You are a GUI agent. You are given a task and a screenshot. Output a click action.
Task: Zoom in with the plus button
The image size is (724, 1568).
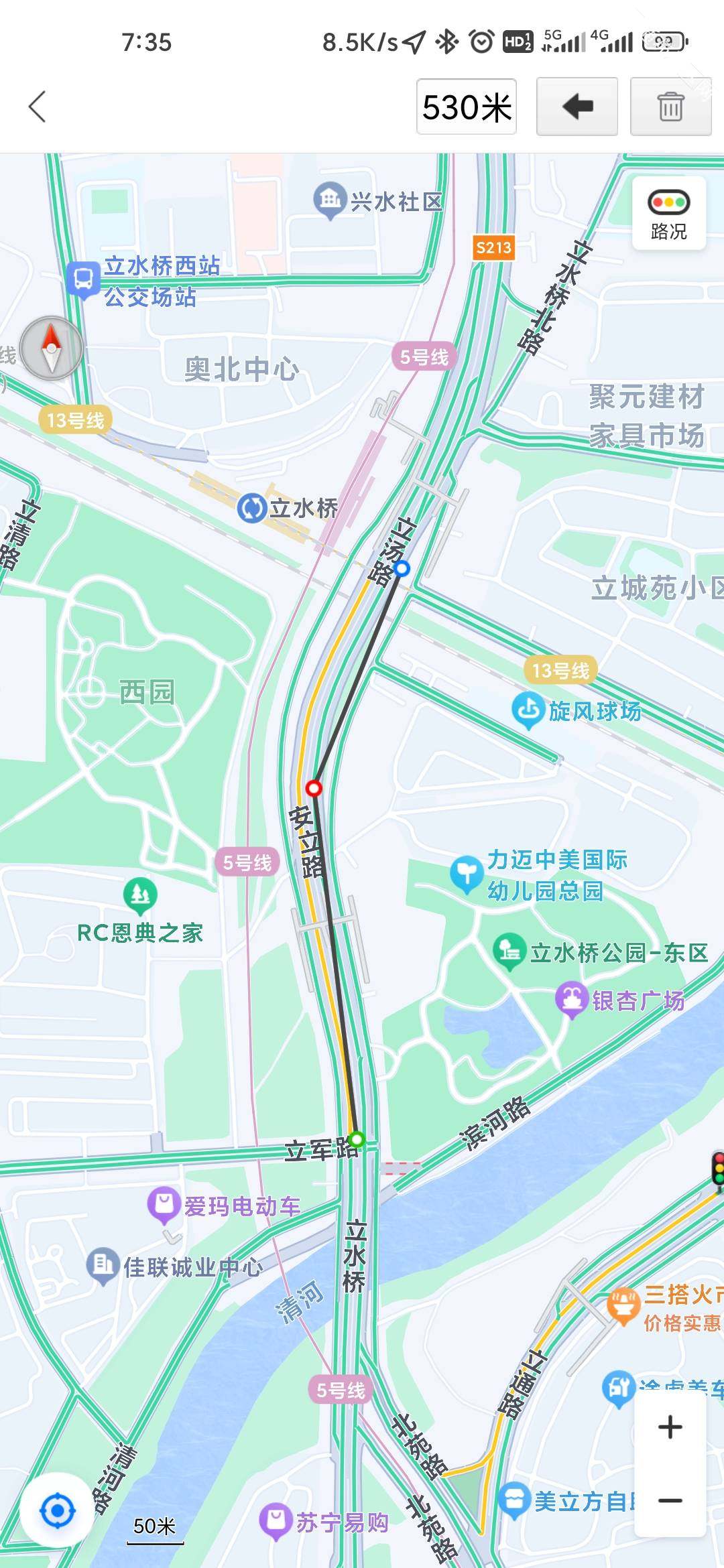pyautogui.click(x=670, y=1427)
